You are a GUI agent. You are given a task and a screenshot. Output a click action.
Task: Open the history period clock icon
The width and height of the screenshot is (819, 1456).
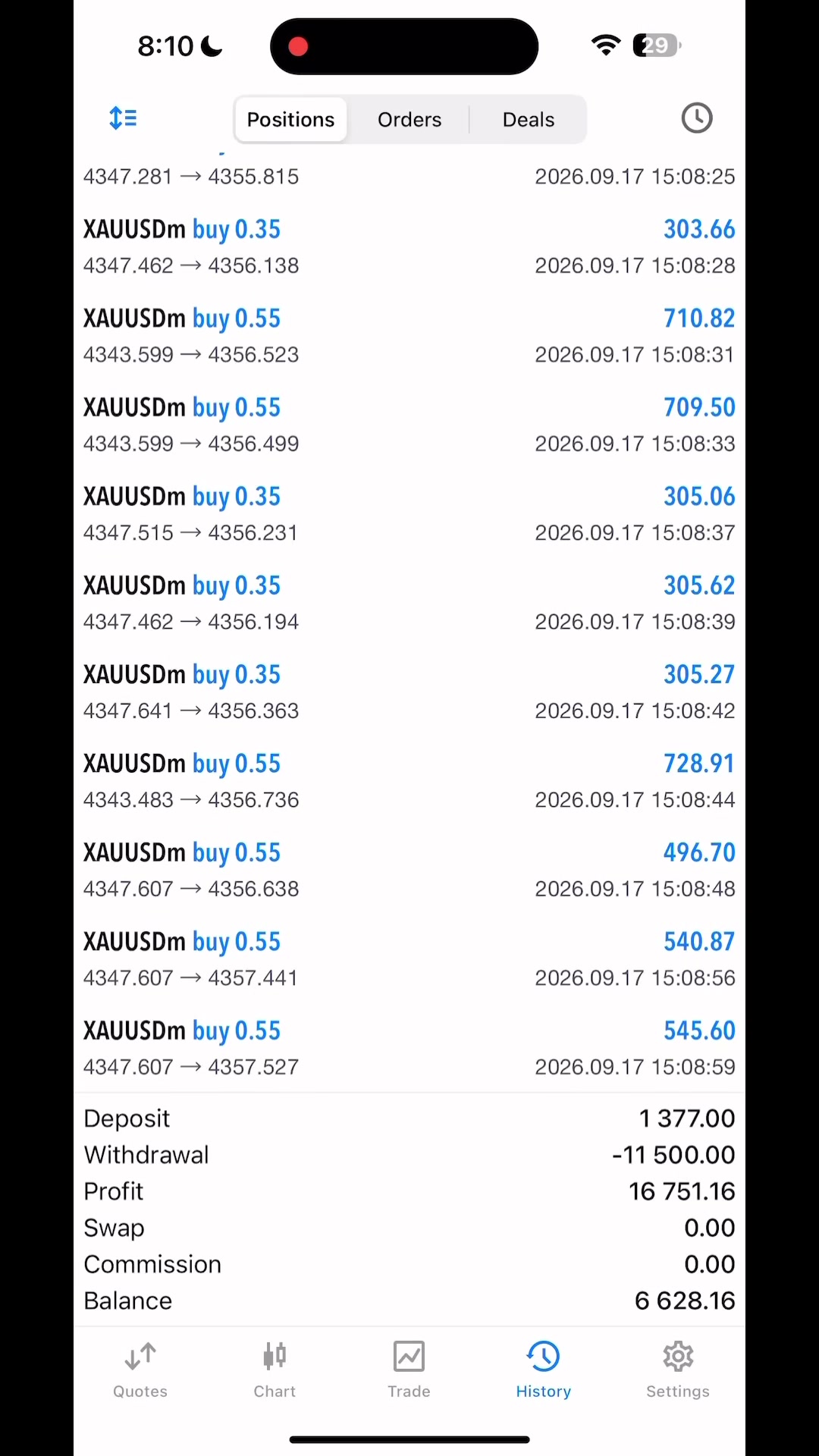696,118
